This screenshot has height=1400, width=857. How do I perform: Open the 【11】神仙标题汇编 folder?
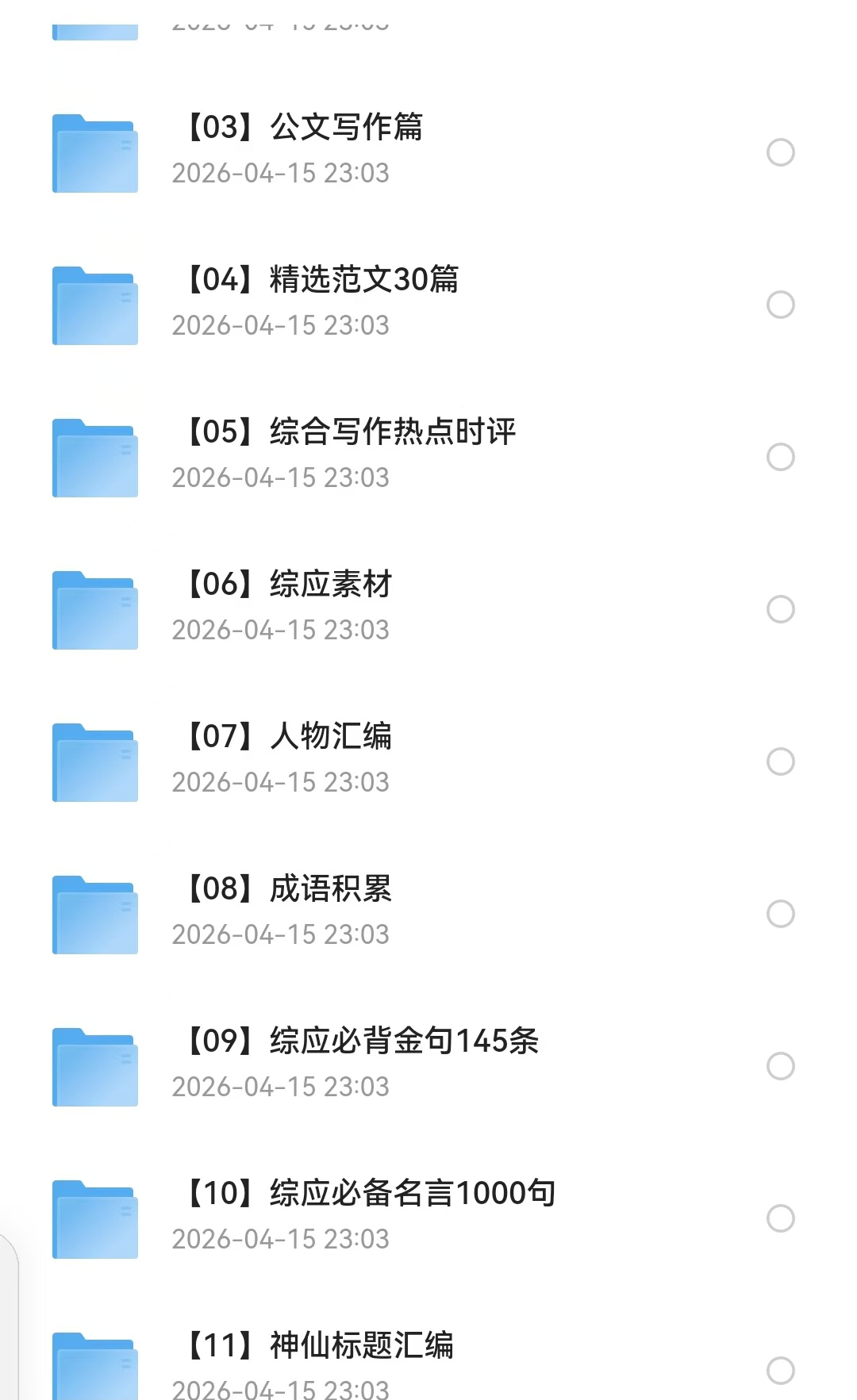(321, 1346)
